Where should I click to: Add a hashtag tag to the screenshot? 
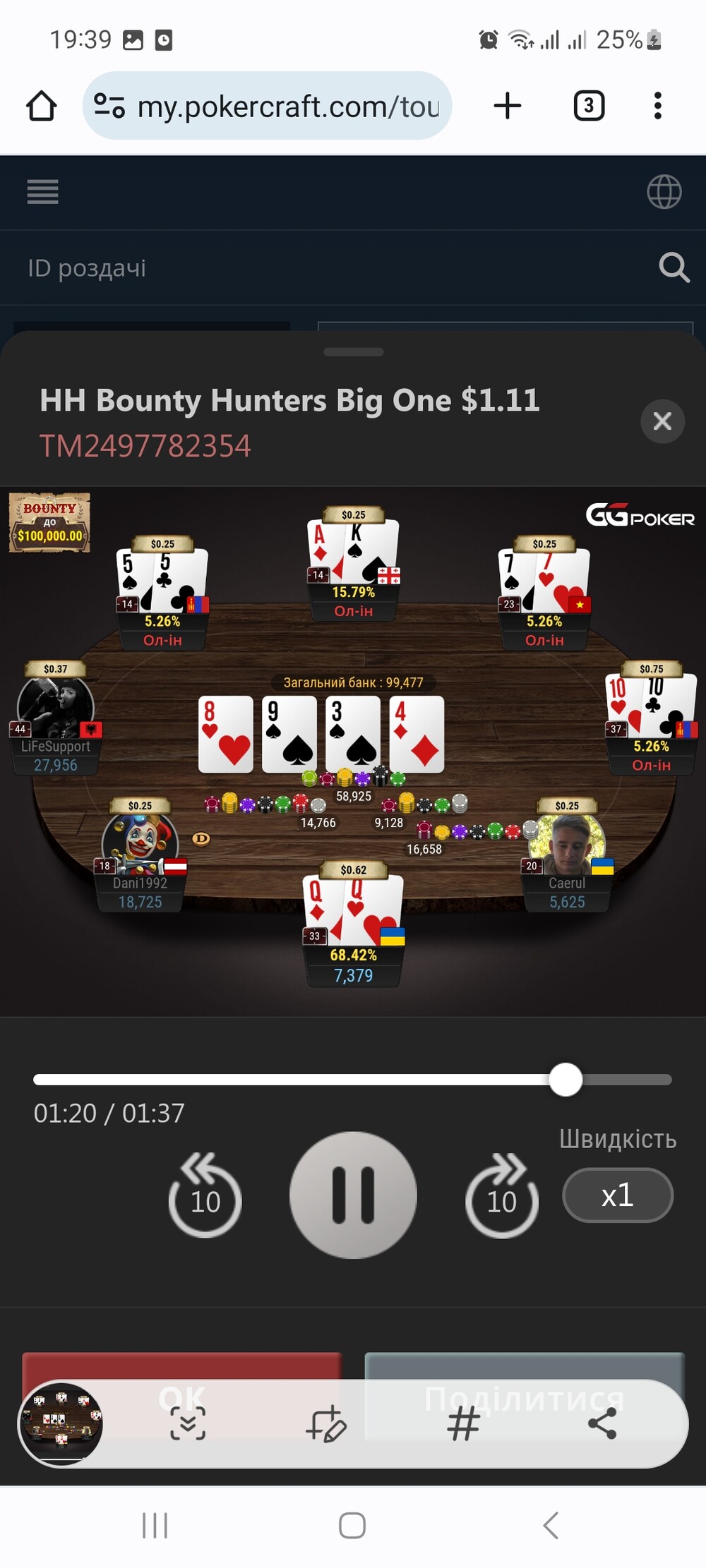tap(463, 1423)
